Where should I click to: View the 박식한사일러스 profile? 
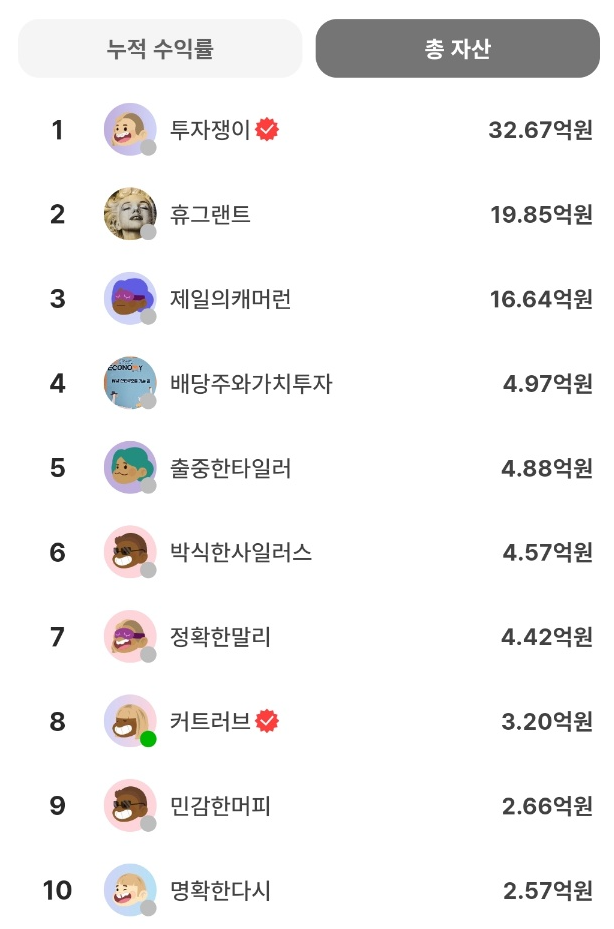pyautogui.click(x=241, y=552)
